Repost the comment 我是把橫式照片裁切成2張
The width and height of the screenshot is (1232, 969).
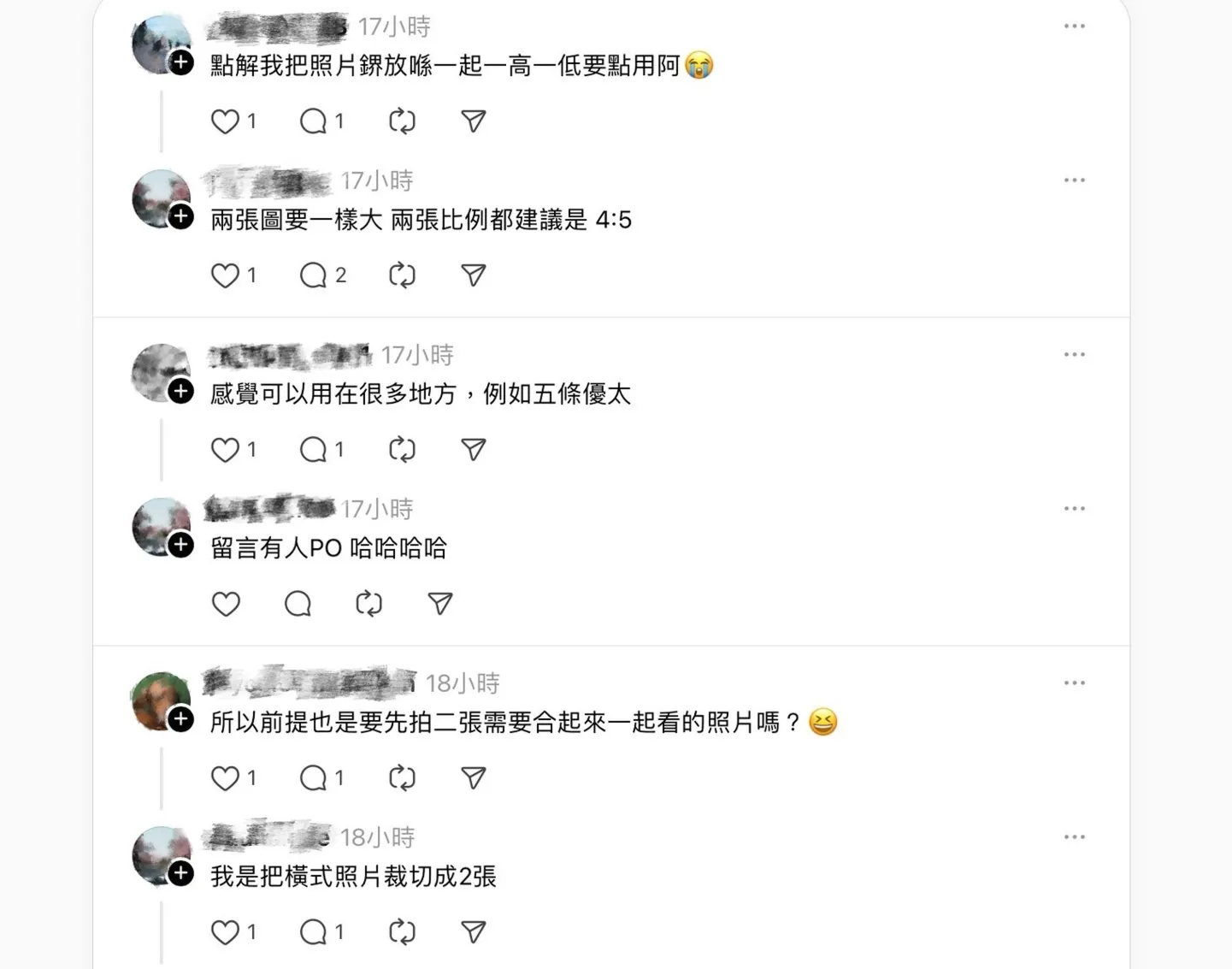click(402, 932)
